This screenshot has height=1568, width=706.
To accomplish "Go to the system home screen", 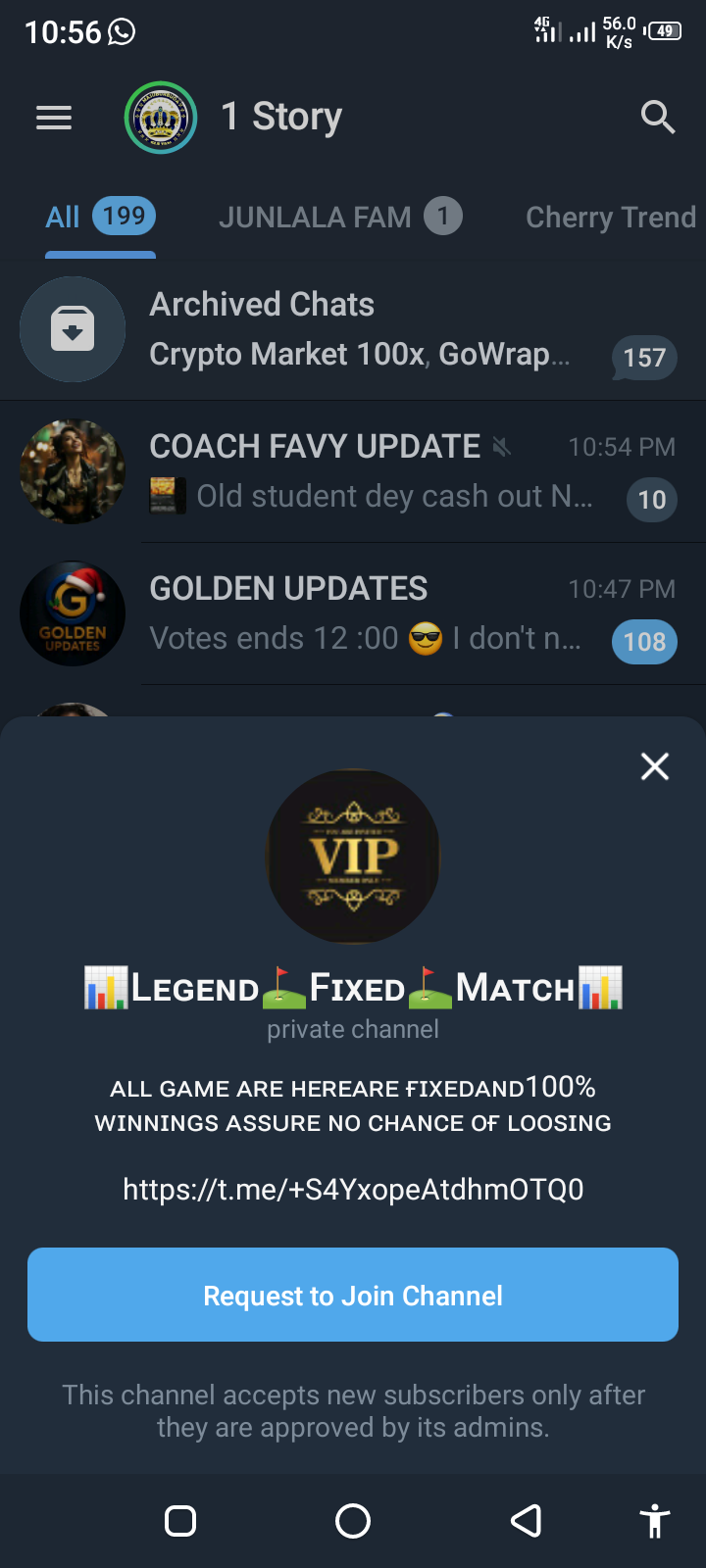I will click(353, 1521).
